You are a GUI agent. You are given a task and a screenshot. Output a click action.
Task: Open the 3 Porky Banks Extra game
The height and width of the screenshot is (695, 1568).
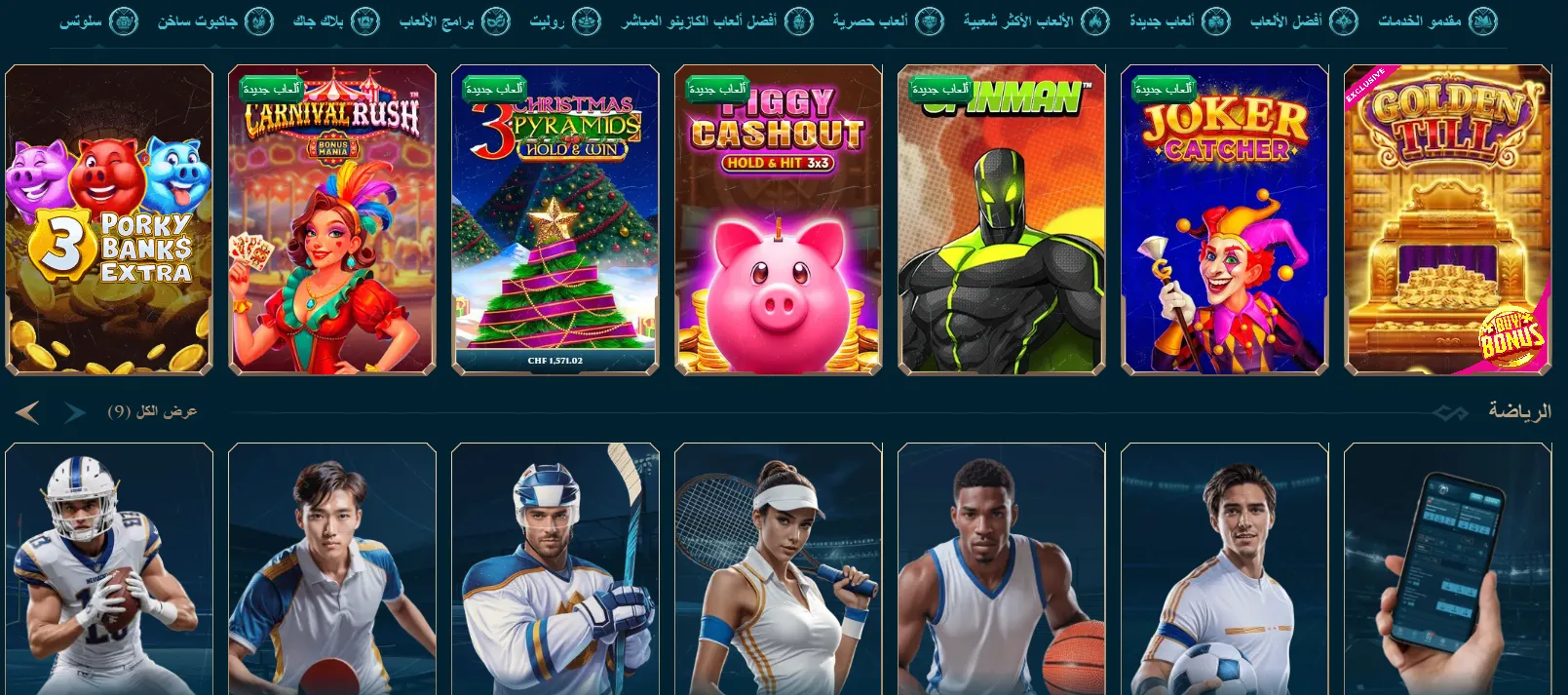[109, 219]
